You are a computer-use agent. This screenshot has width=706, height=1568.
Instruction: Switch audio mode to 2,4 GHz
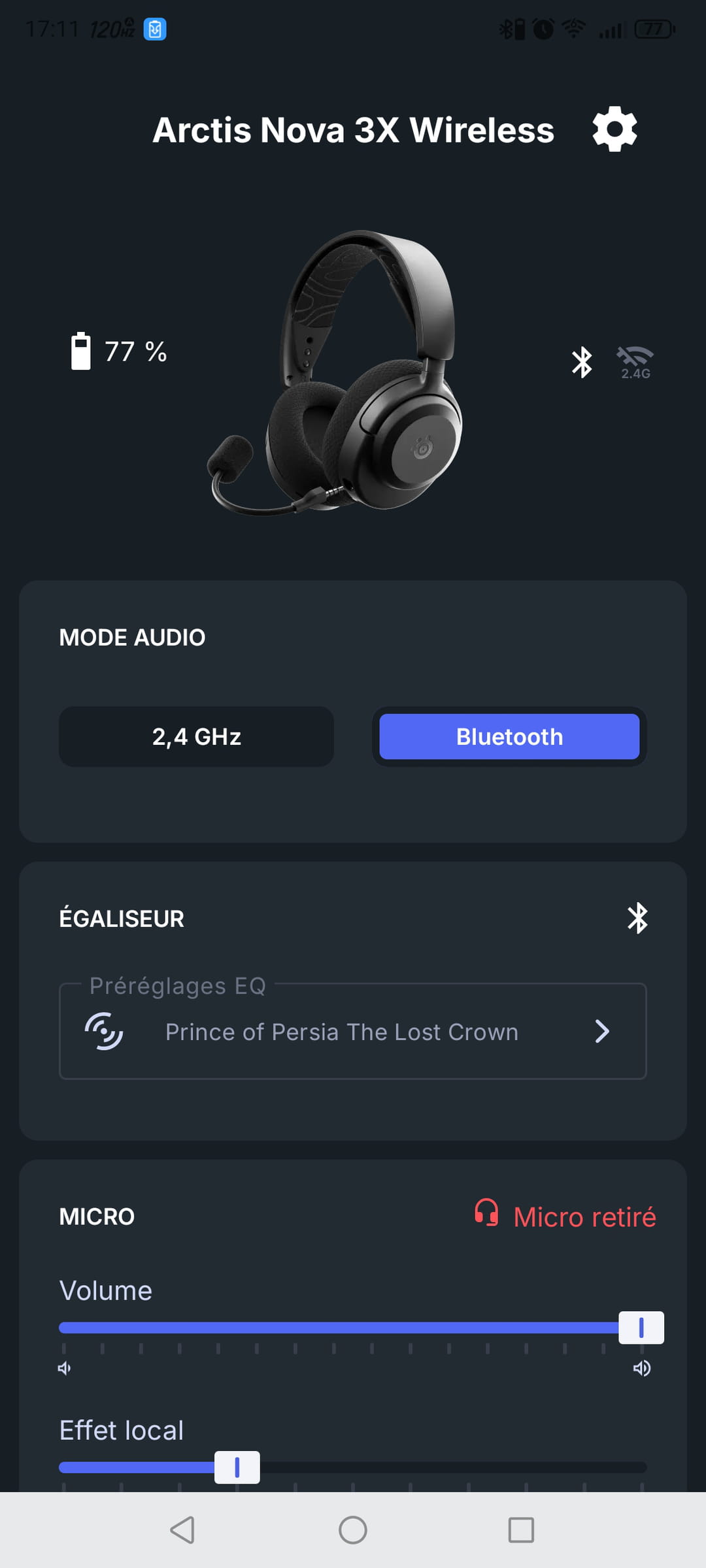[x=196, y=736]
